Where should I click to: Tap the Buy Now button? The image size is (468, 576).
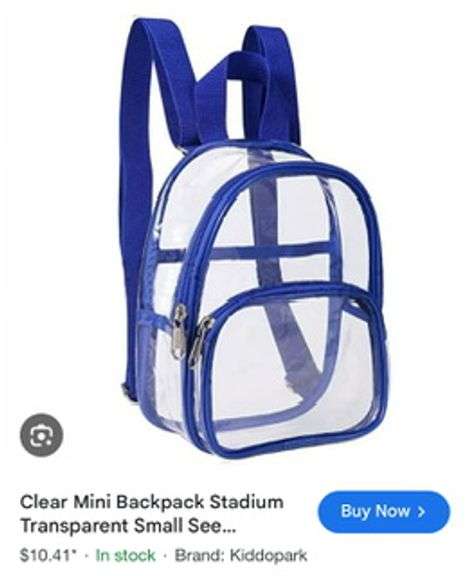[384, 512]
